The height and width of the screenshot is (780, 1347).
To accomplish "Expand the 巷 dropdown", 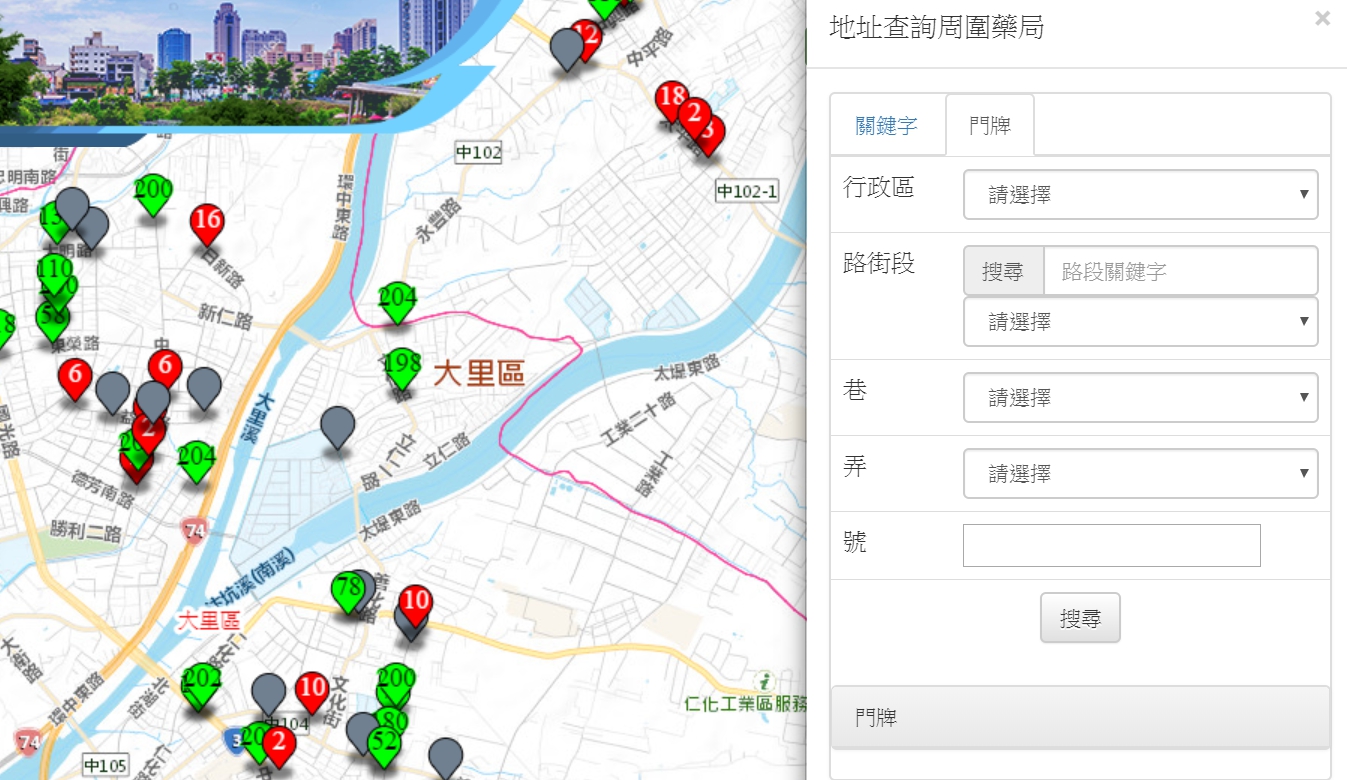I will pyautogui.click(x=1140, y=398).
